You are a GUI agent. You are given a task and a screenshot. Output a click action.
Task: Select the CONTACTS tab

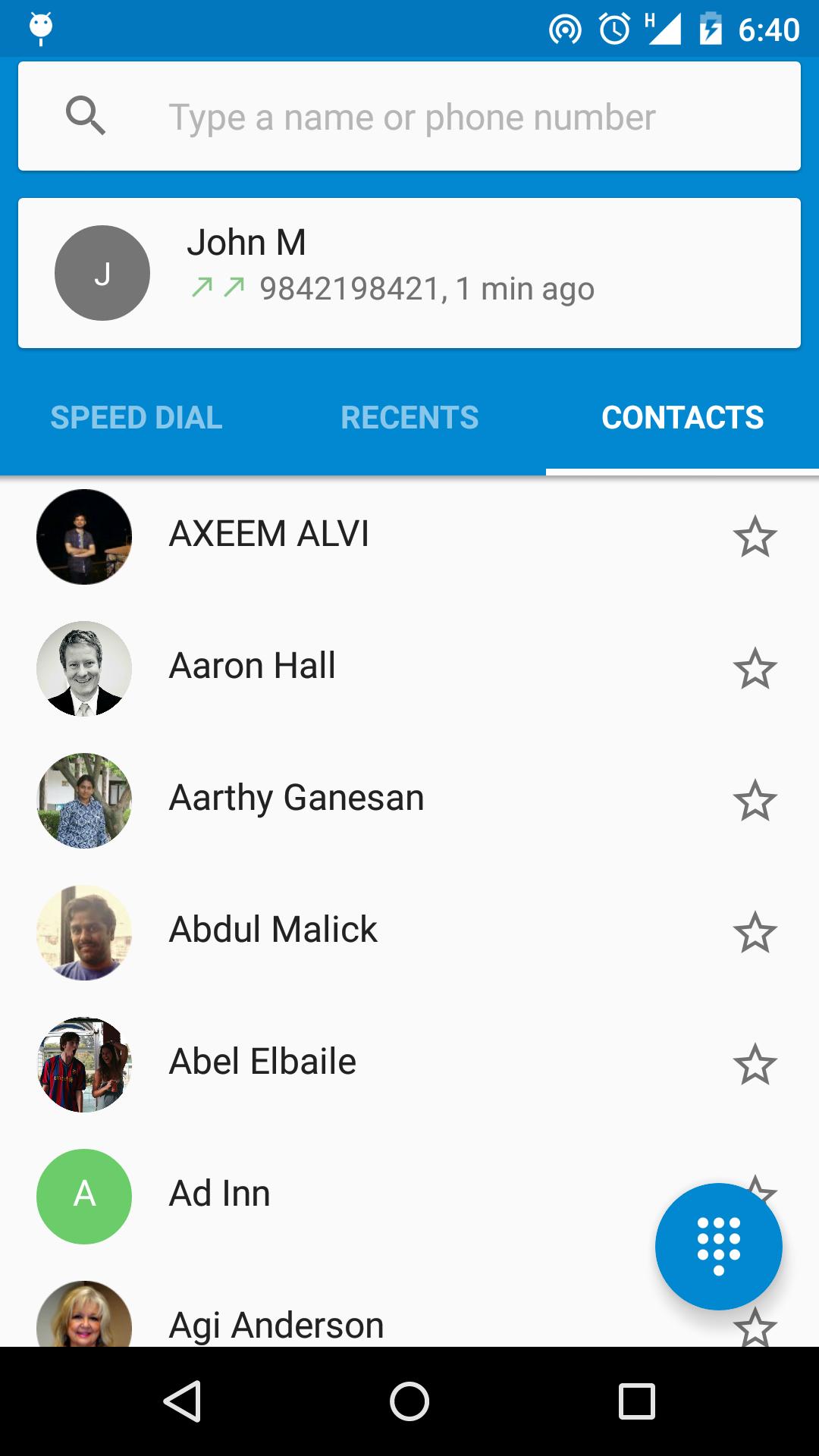click(682, 417)
